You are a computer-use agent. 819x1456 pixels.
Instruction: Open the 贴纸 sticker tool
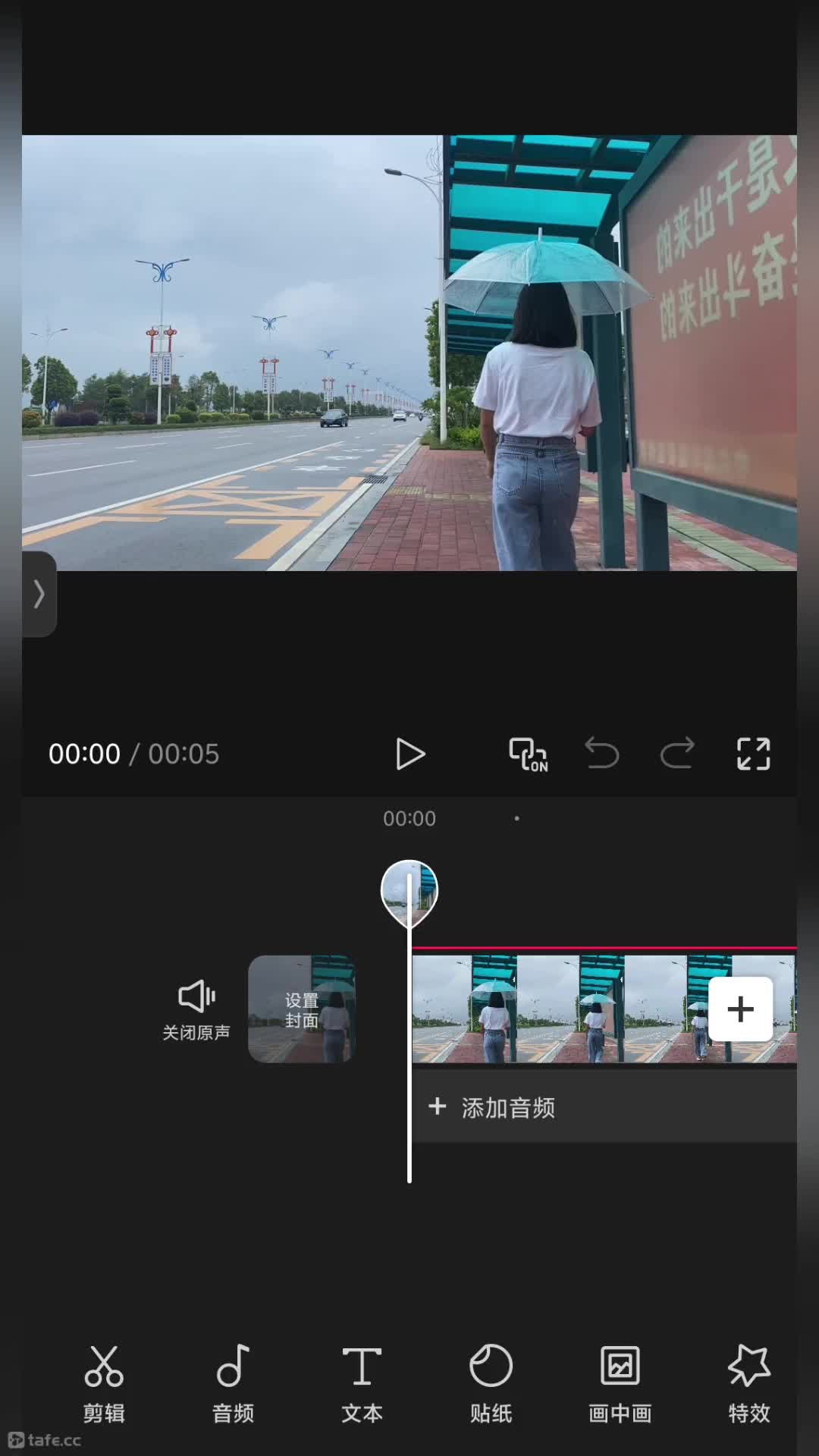pyautogui.click(x=491, y=1385)
